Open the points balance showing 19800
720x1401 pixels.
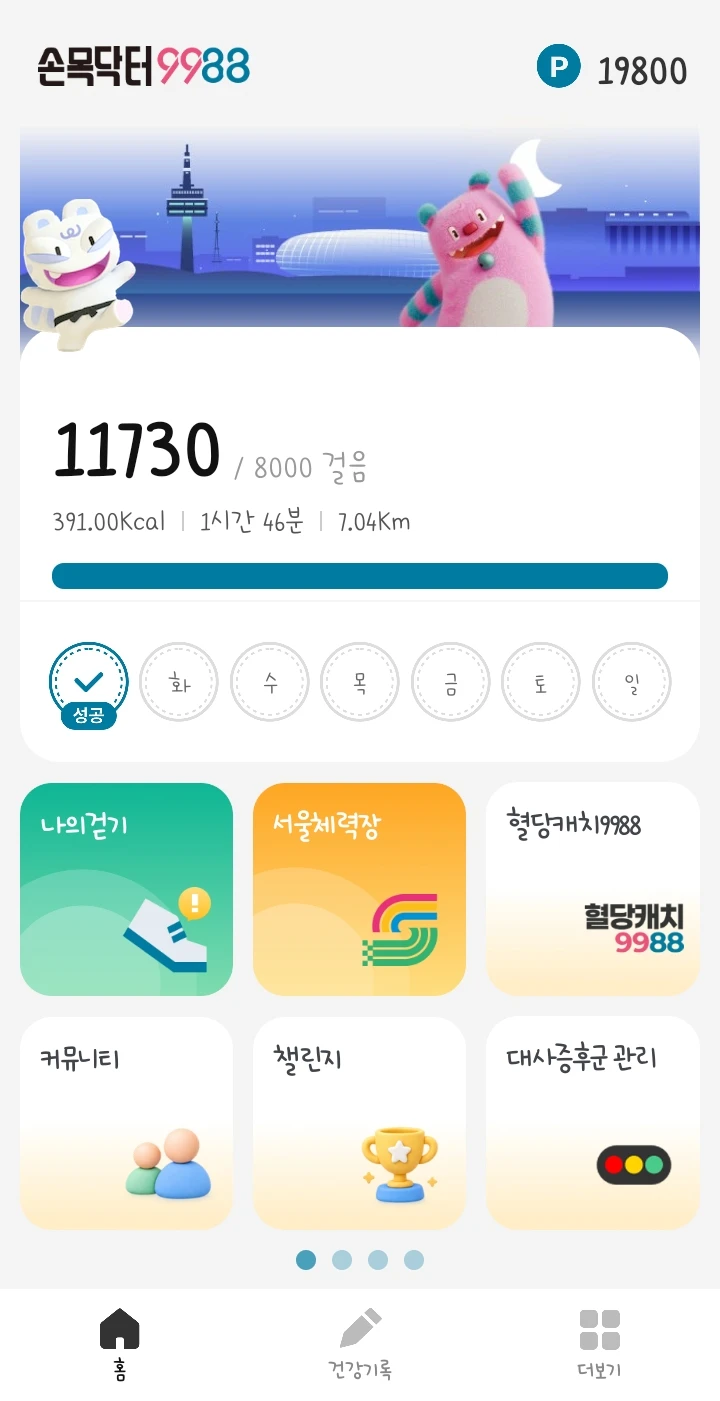click(612, 69)
